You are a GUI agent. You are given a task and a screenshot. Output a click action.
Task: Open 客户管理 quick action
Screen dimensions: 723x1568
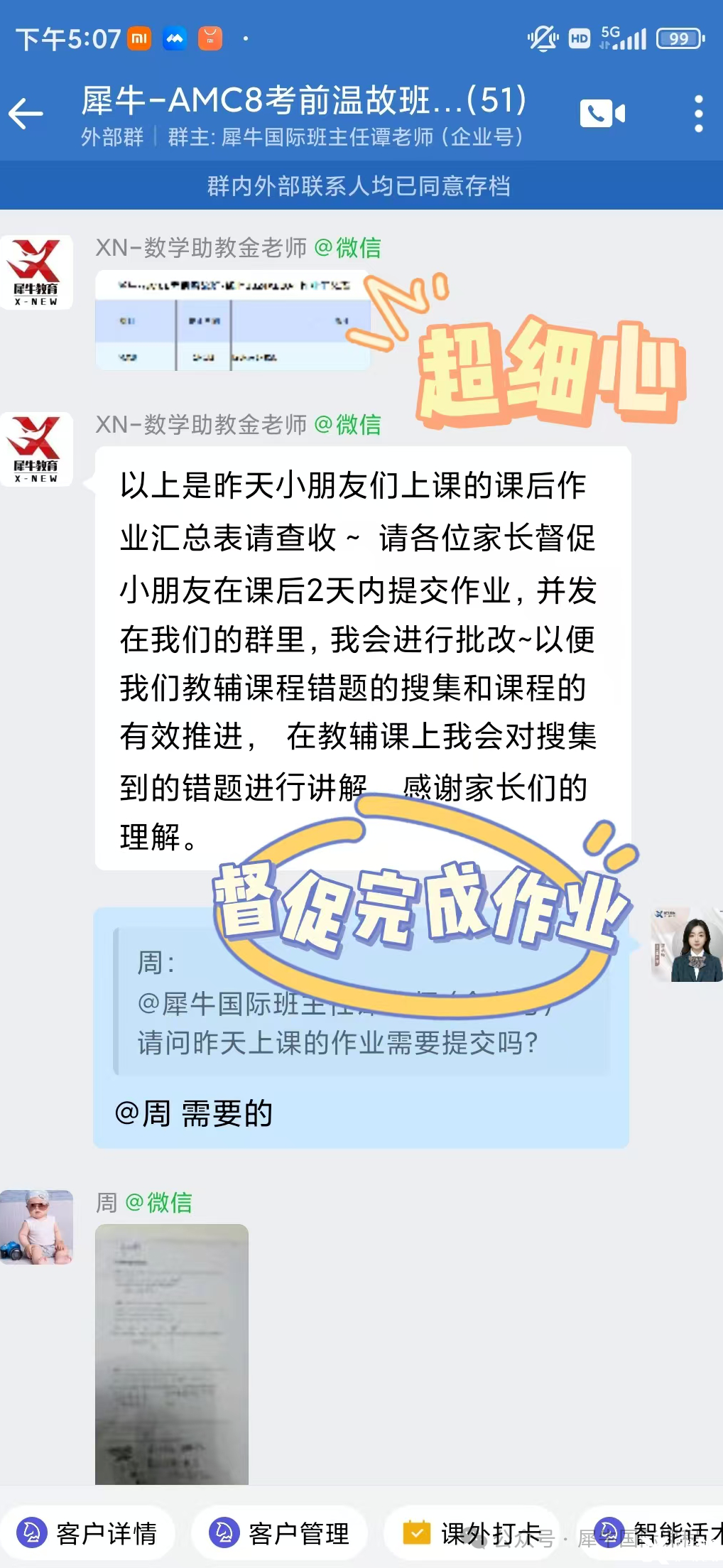(x=279, y=1533)
